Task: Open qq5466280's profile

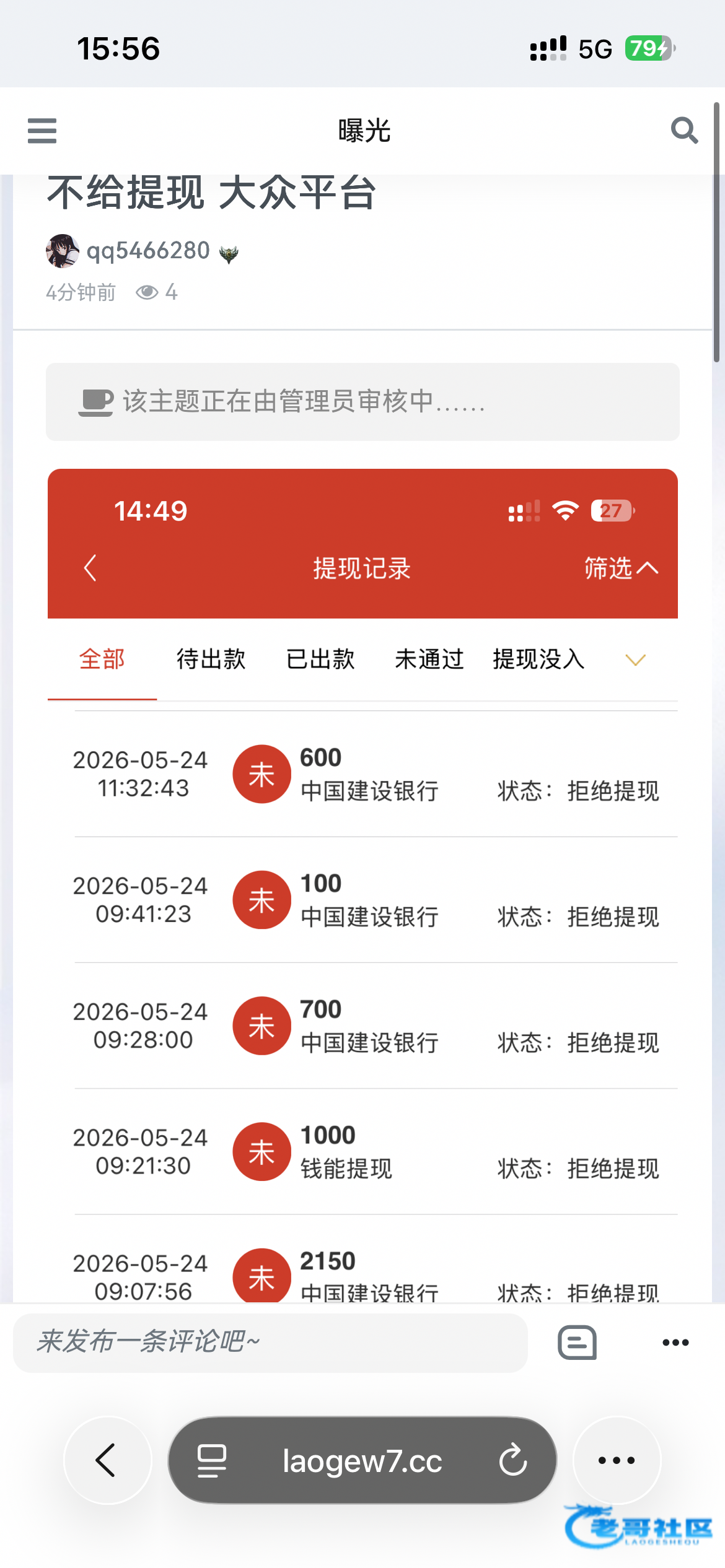Action: [x=148, y=251]
